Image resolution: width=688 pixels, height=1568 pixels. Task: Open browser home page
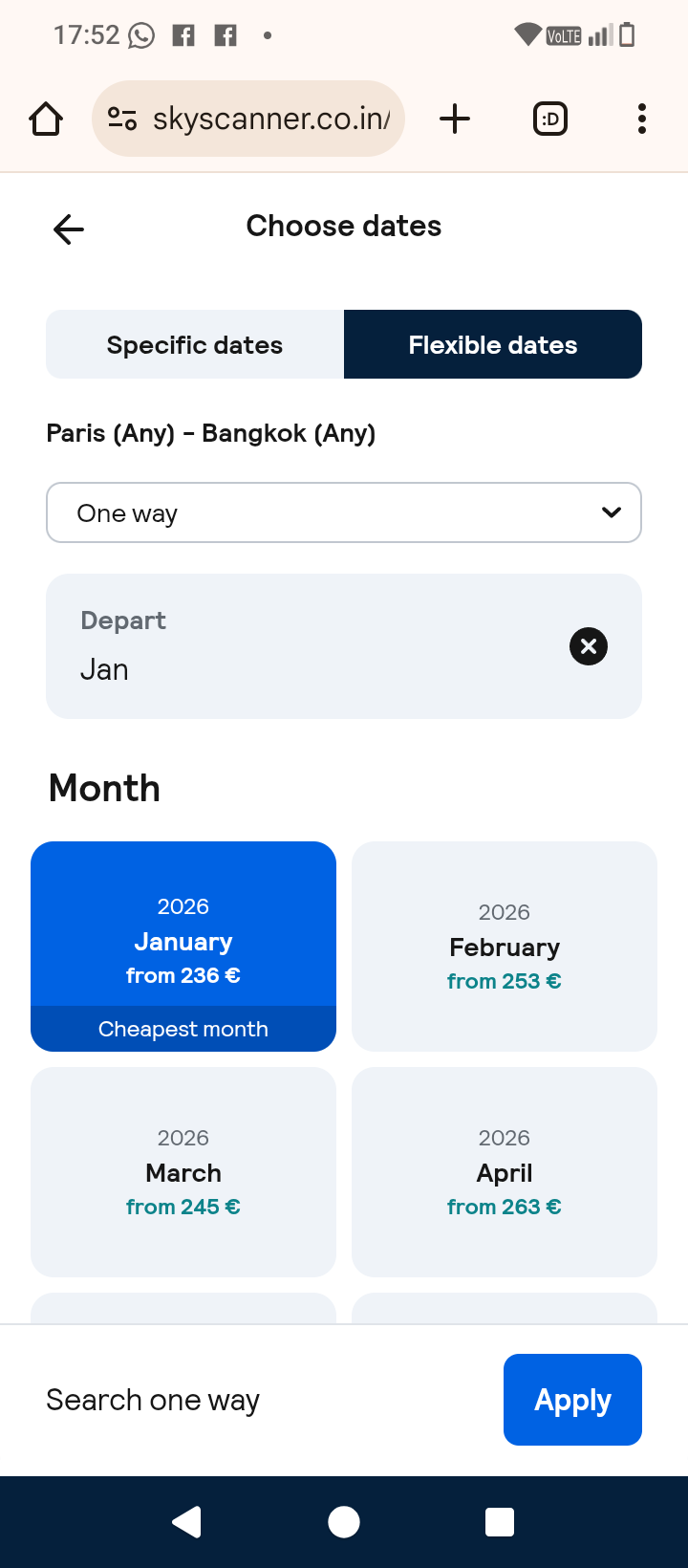click(46, 120)
